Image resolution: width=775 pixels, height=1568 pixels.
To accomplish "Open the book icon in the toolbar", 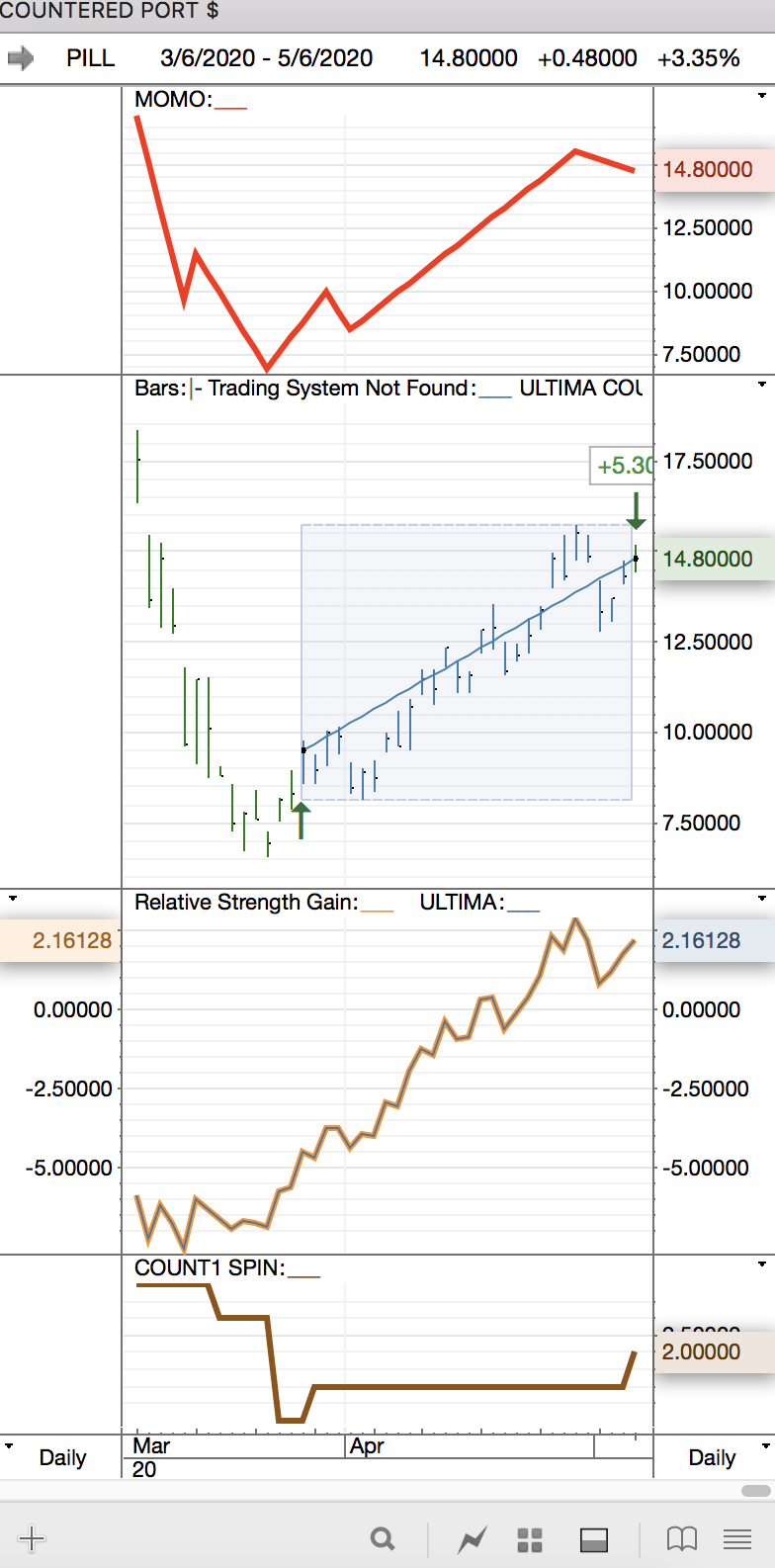I will [x=682, y=1538].
